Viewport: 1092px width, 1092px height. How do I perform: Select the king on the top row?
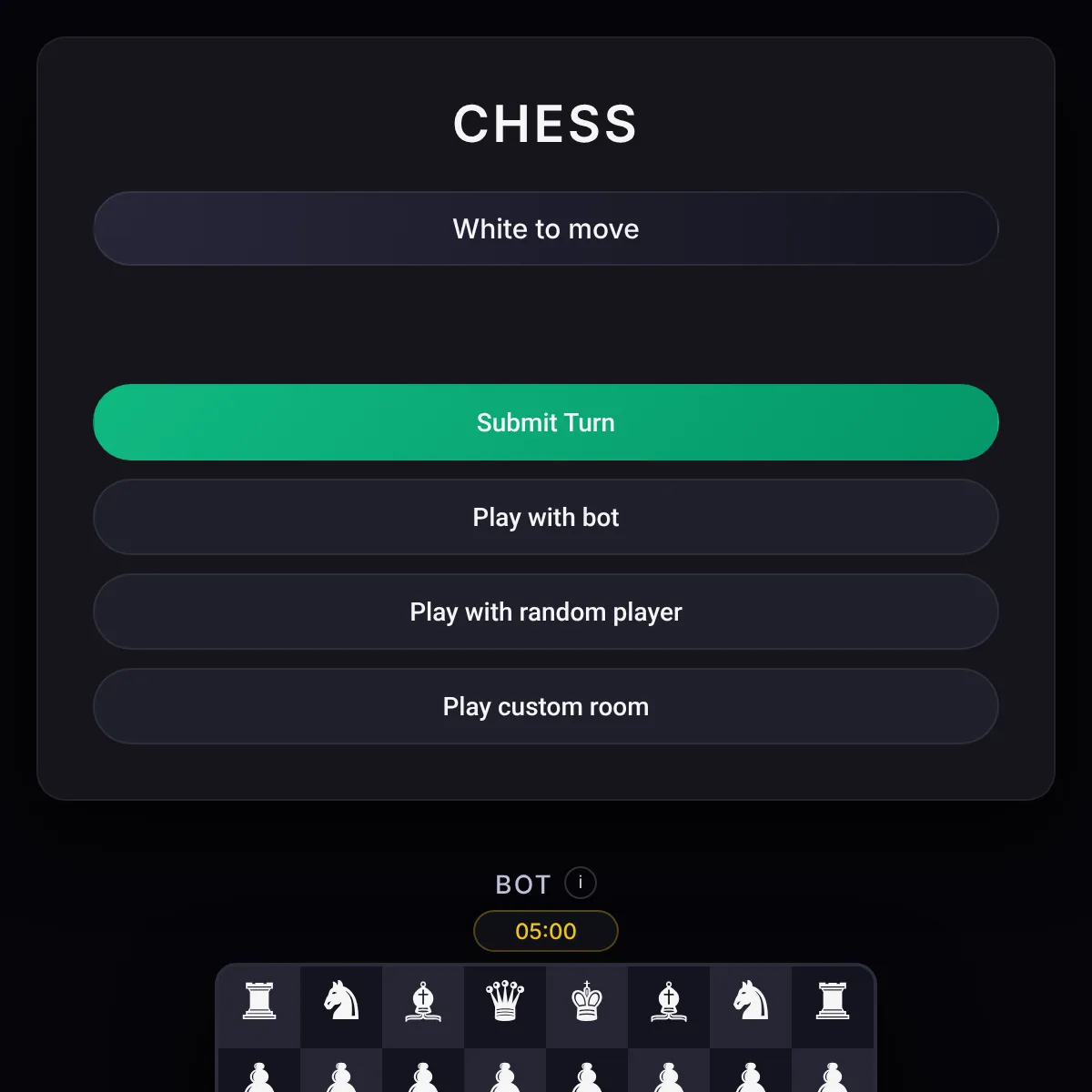tap(587, 1001)
